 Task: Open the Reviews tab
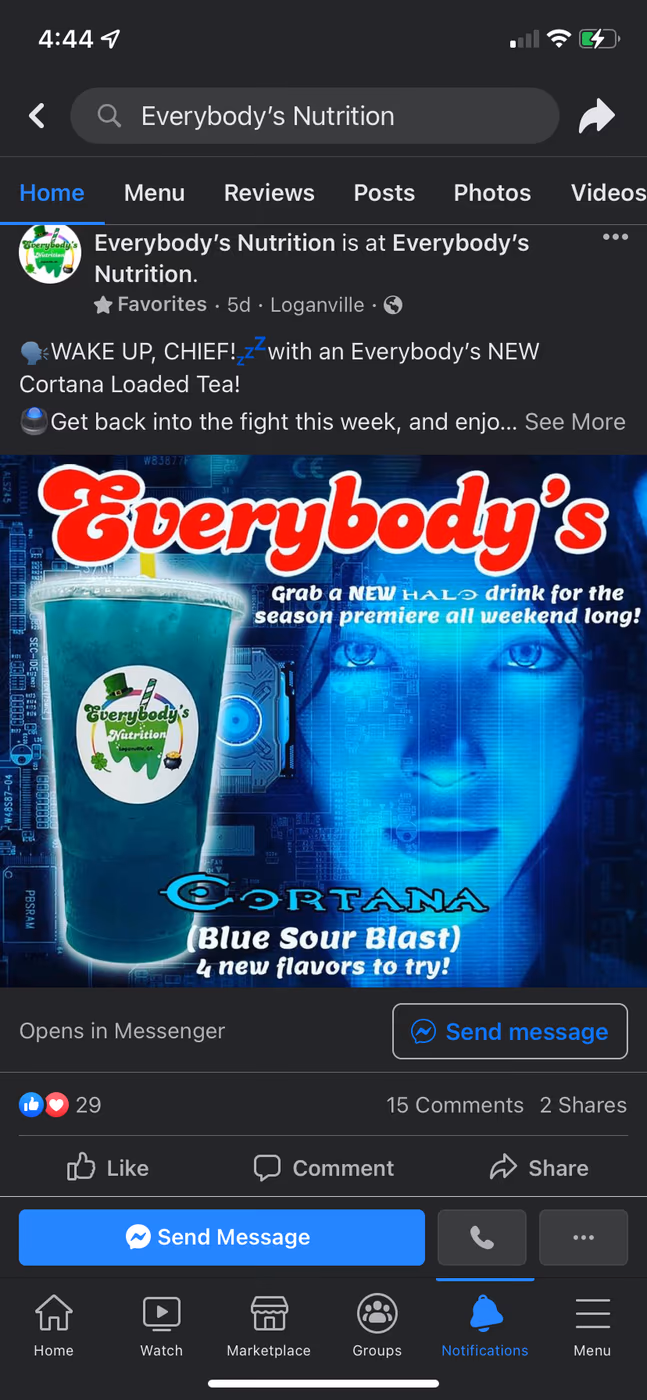[x=269, y=193]
